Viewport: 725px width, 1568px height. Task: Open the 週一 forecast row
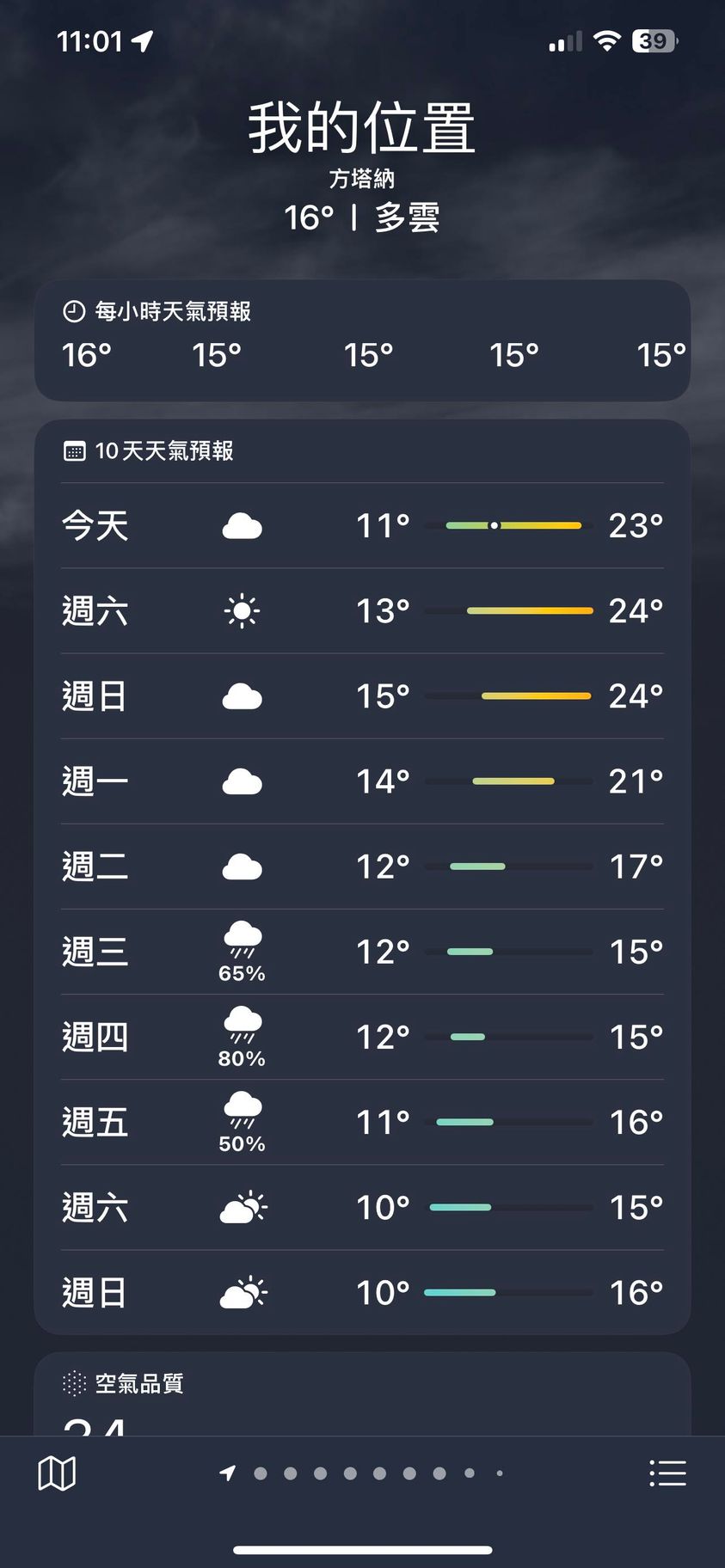click(x=362, y=781)
